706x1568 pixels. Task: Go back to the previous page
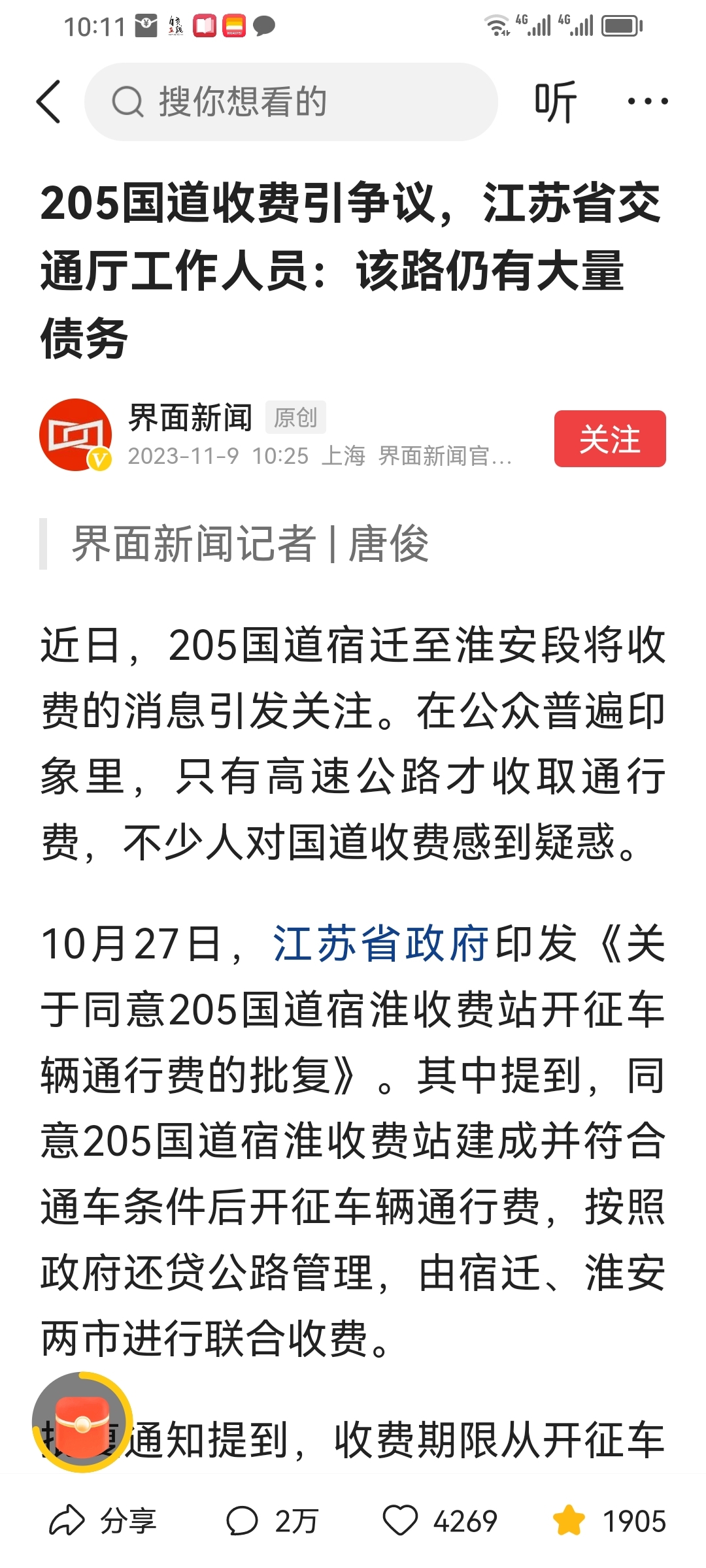coord(49,102)
